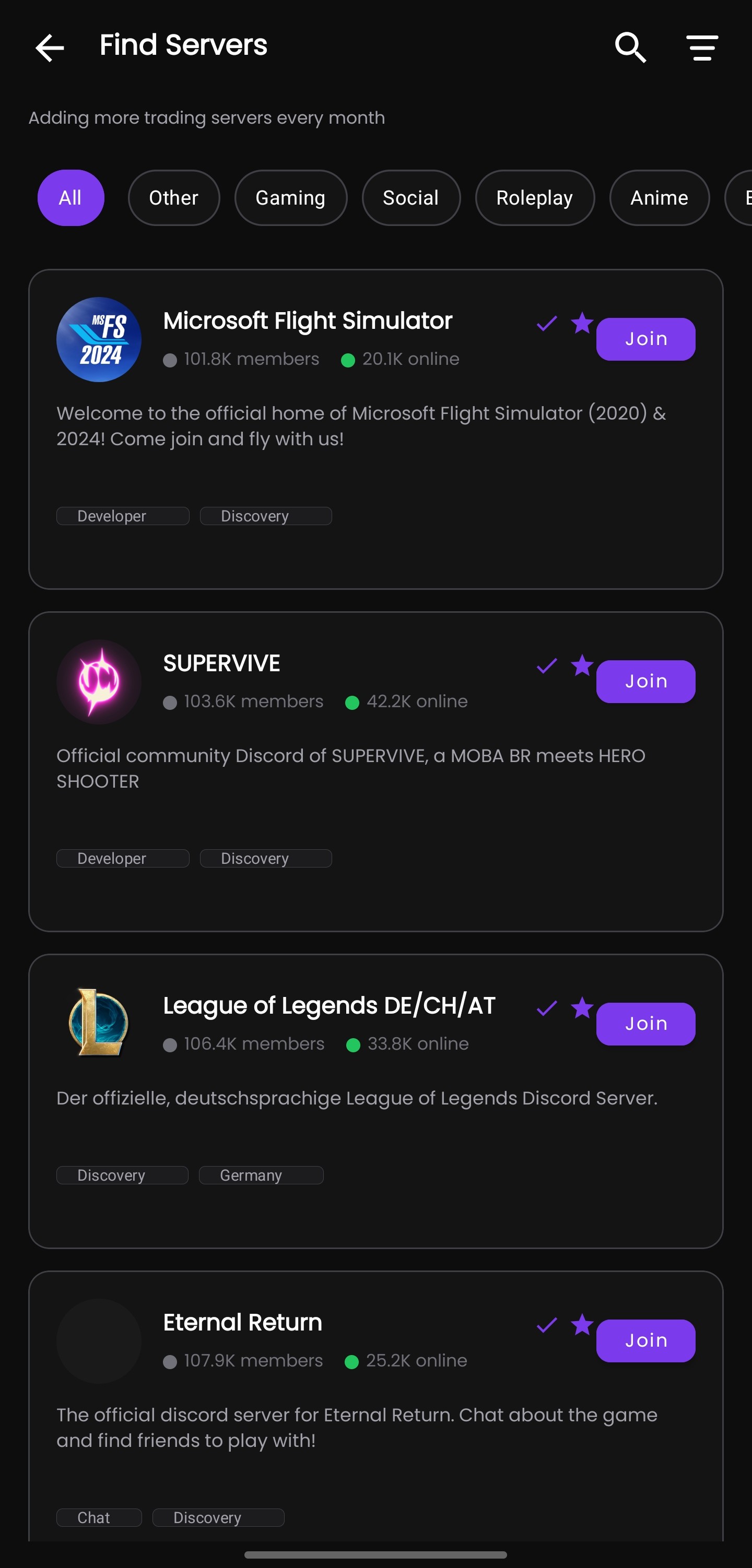Viewport: 752px width, 1568px height.
Task: Select the Roleplay chip
Action: tap(535, 198)
